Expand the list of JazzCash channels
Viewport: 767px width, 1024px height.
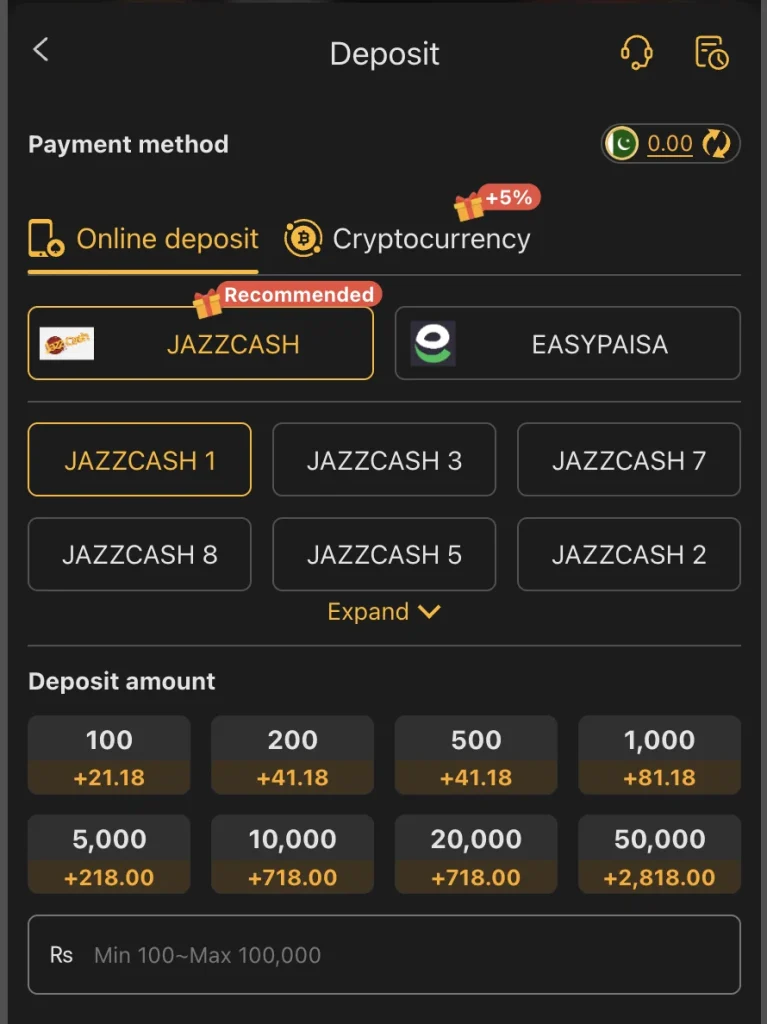pyautogui.click(x=384, y=612)
